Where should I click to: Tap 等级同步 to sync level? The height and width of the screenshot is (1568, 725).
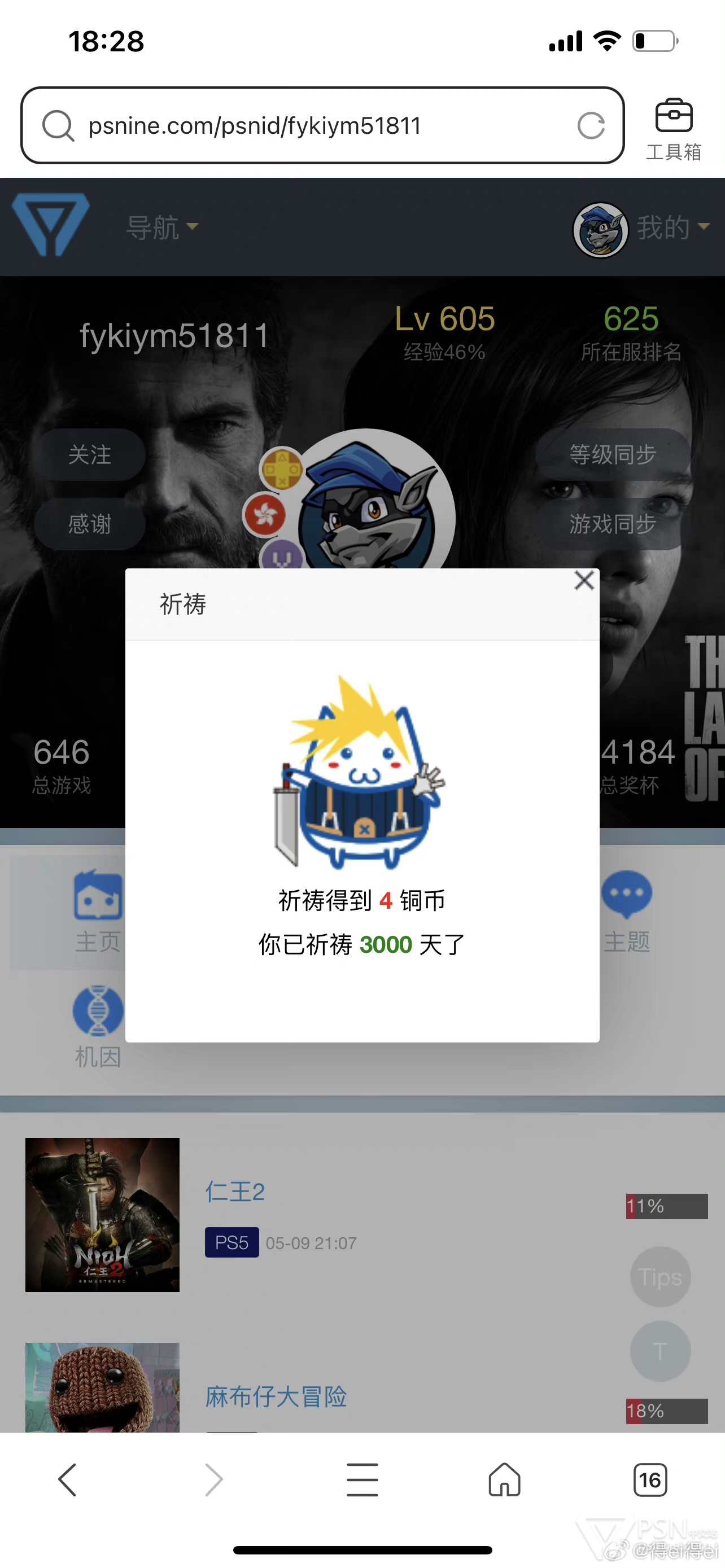pyautogui.click(x=613, y=454)
